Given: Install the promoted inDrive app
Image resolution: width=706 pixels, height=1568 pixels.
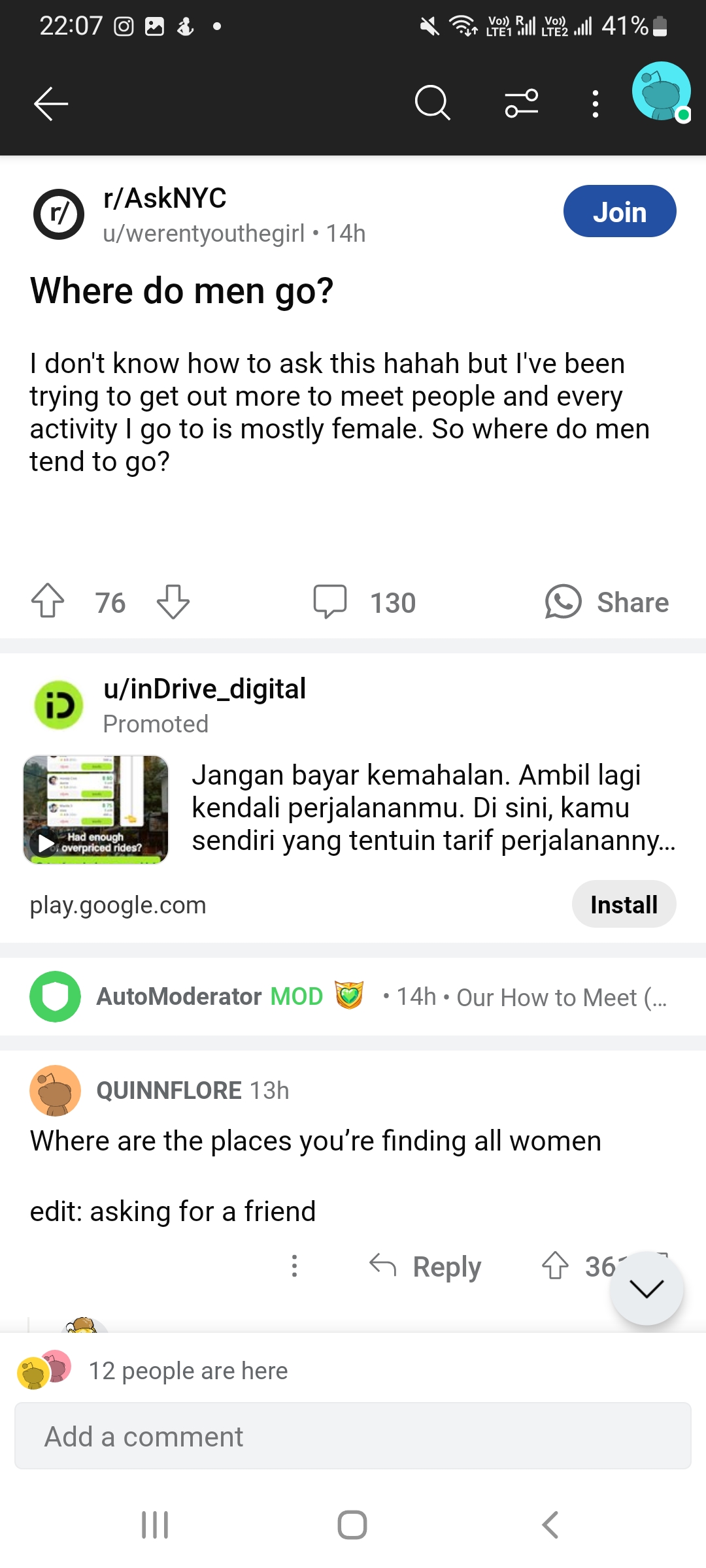Looking at the screenshot, I should pyautogui.click(x=623, y=904).
